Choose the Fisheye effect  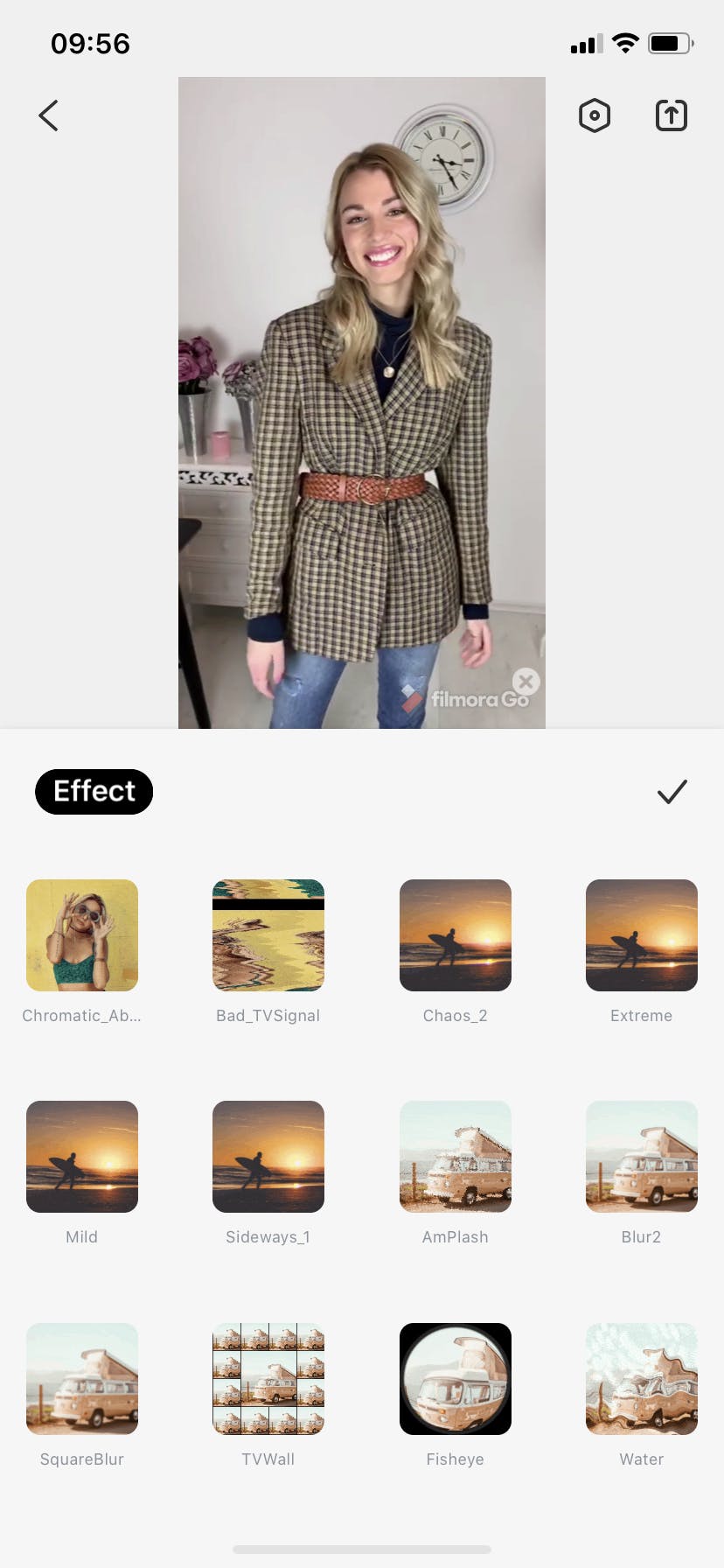[x=456, y=1379]
